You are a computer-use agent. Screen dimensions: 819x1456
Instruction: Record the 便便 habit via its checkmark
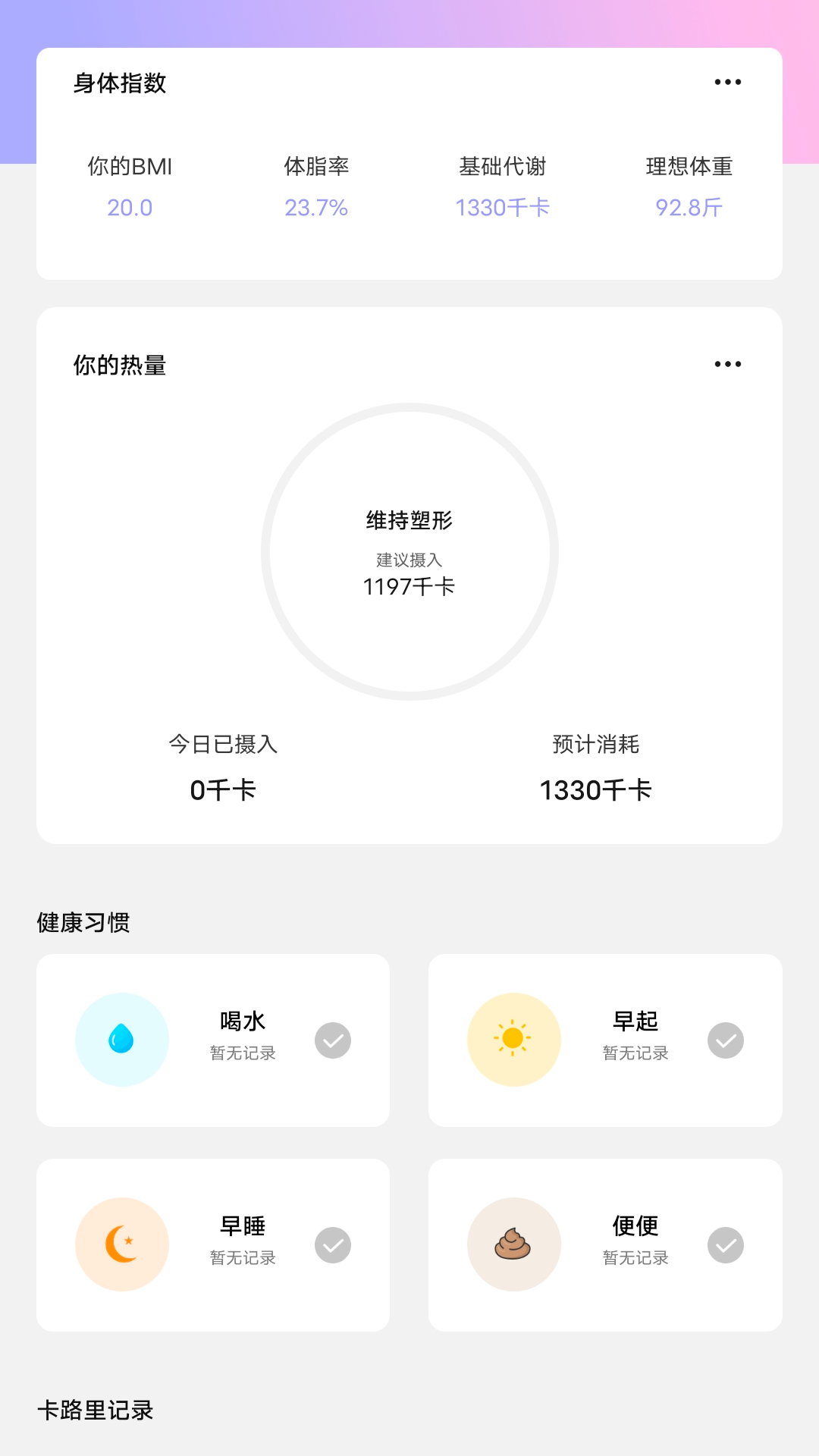726,1245
